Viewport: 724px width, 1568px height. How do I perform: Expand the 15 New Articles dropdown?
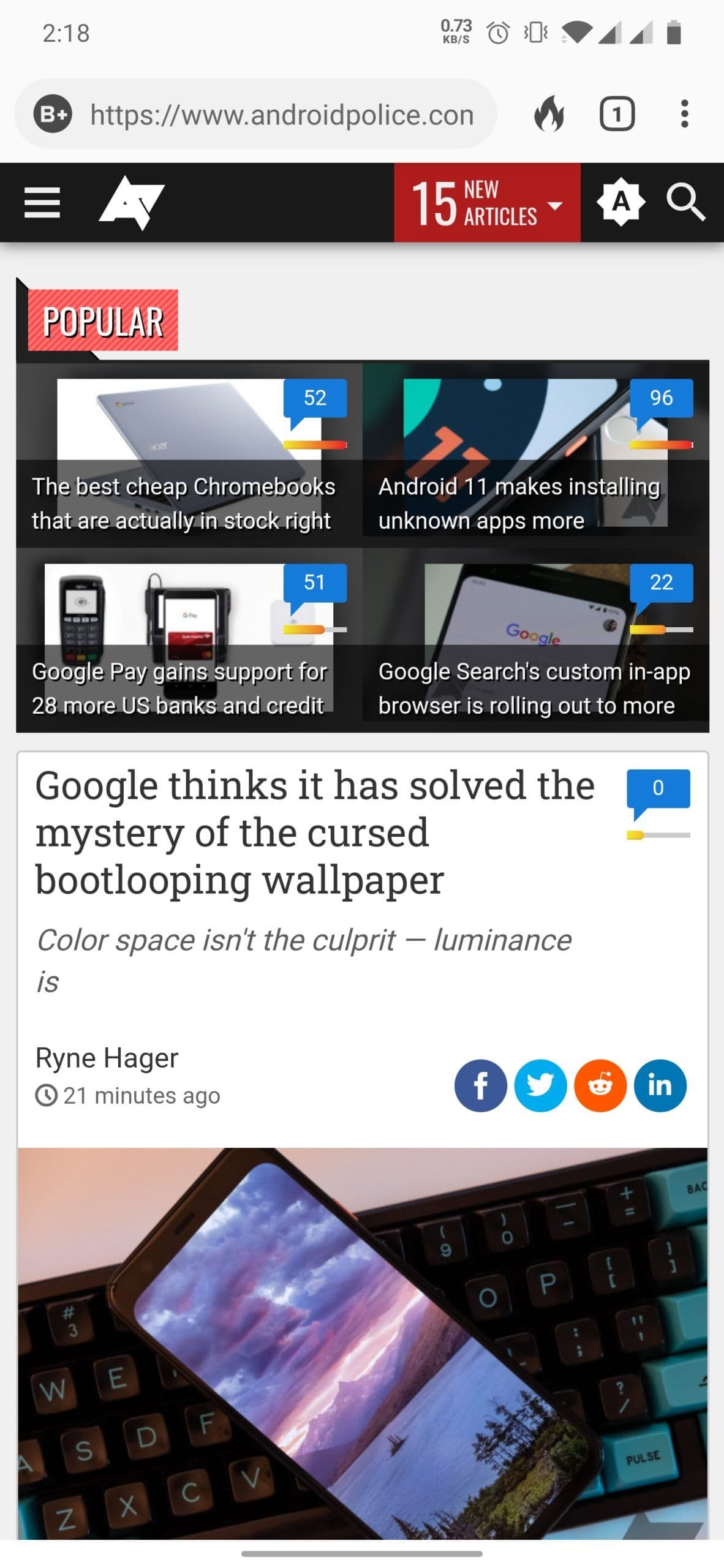[x=487, y=203]
